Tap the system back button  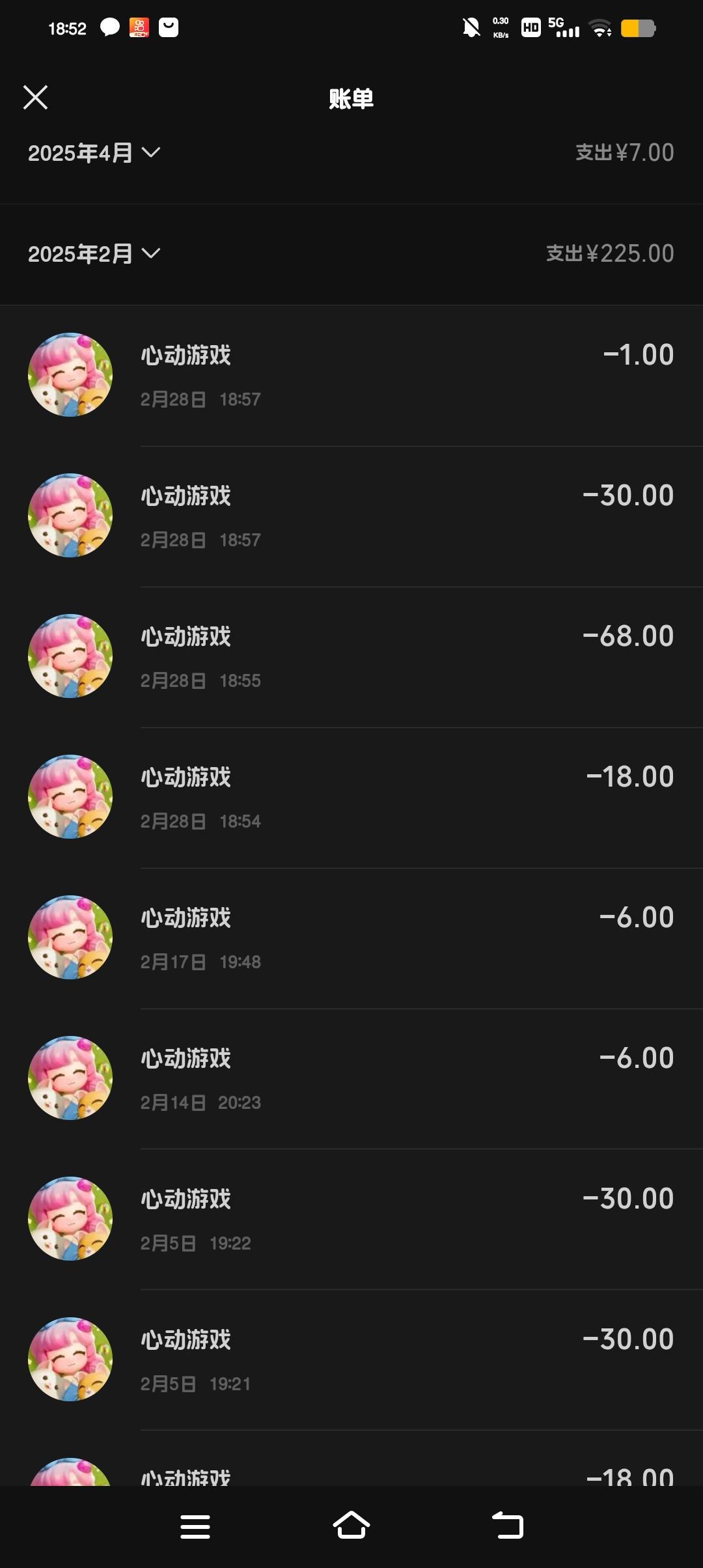[508, 1526]
